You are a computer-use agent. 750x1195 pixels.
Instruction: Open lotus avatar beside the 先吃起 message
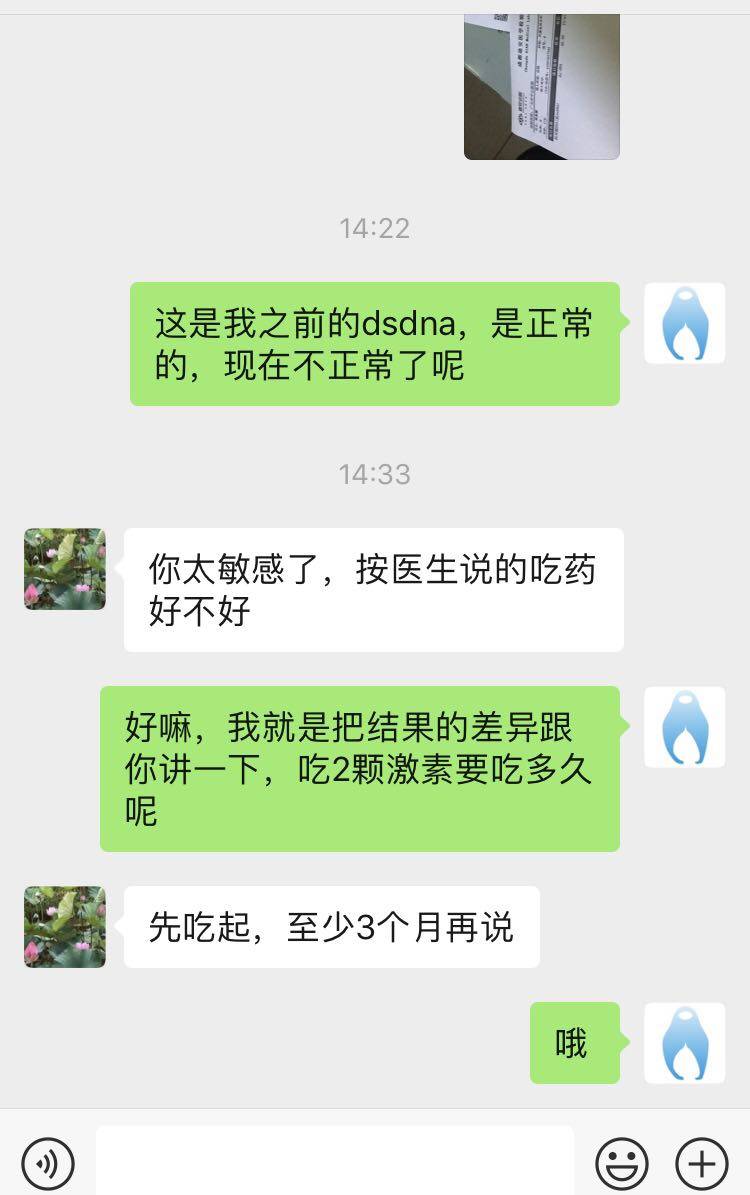coord(65,927)
